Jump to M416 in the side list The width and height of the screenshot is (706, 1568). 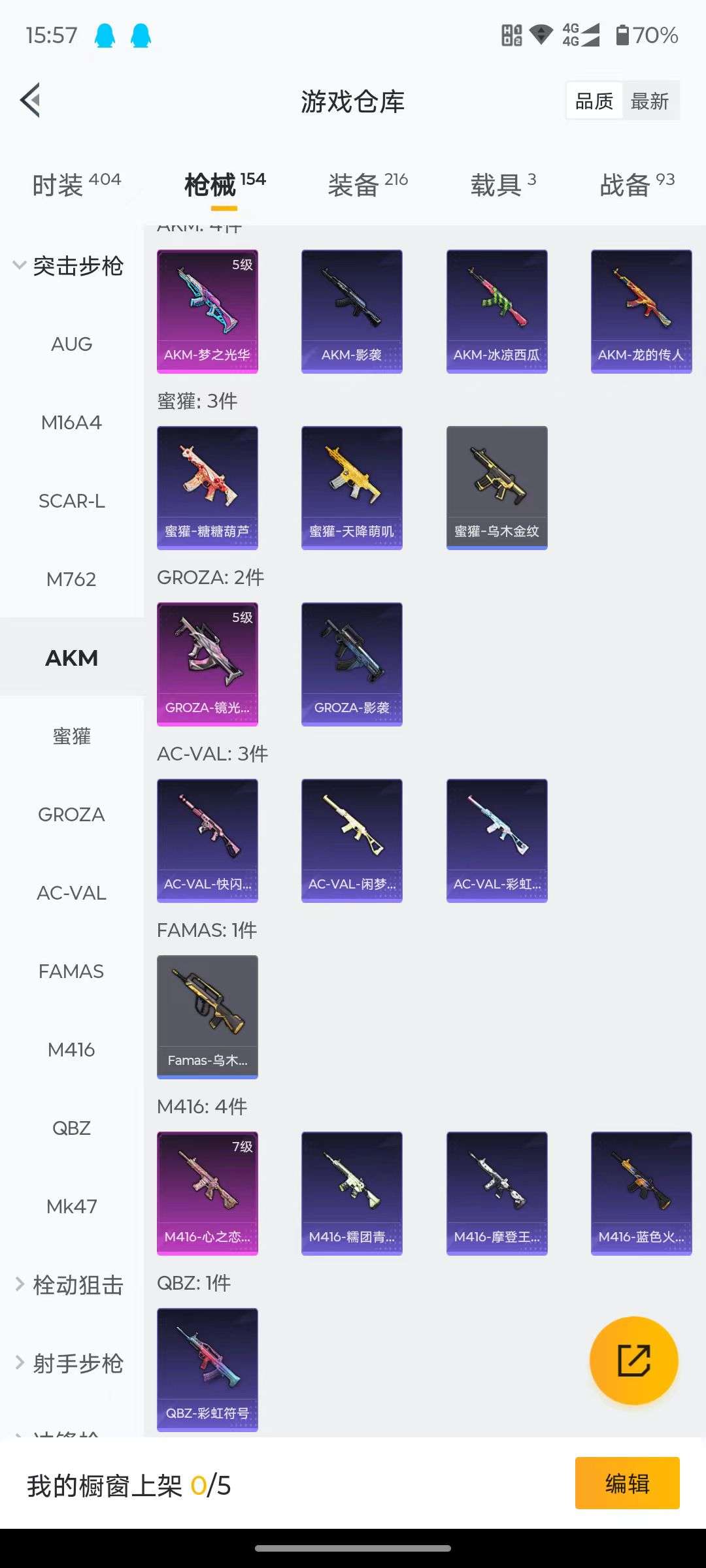pyautogui.click(x=71, y=1050)
